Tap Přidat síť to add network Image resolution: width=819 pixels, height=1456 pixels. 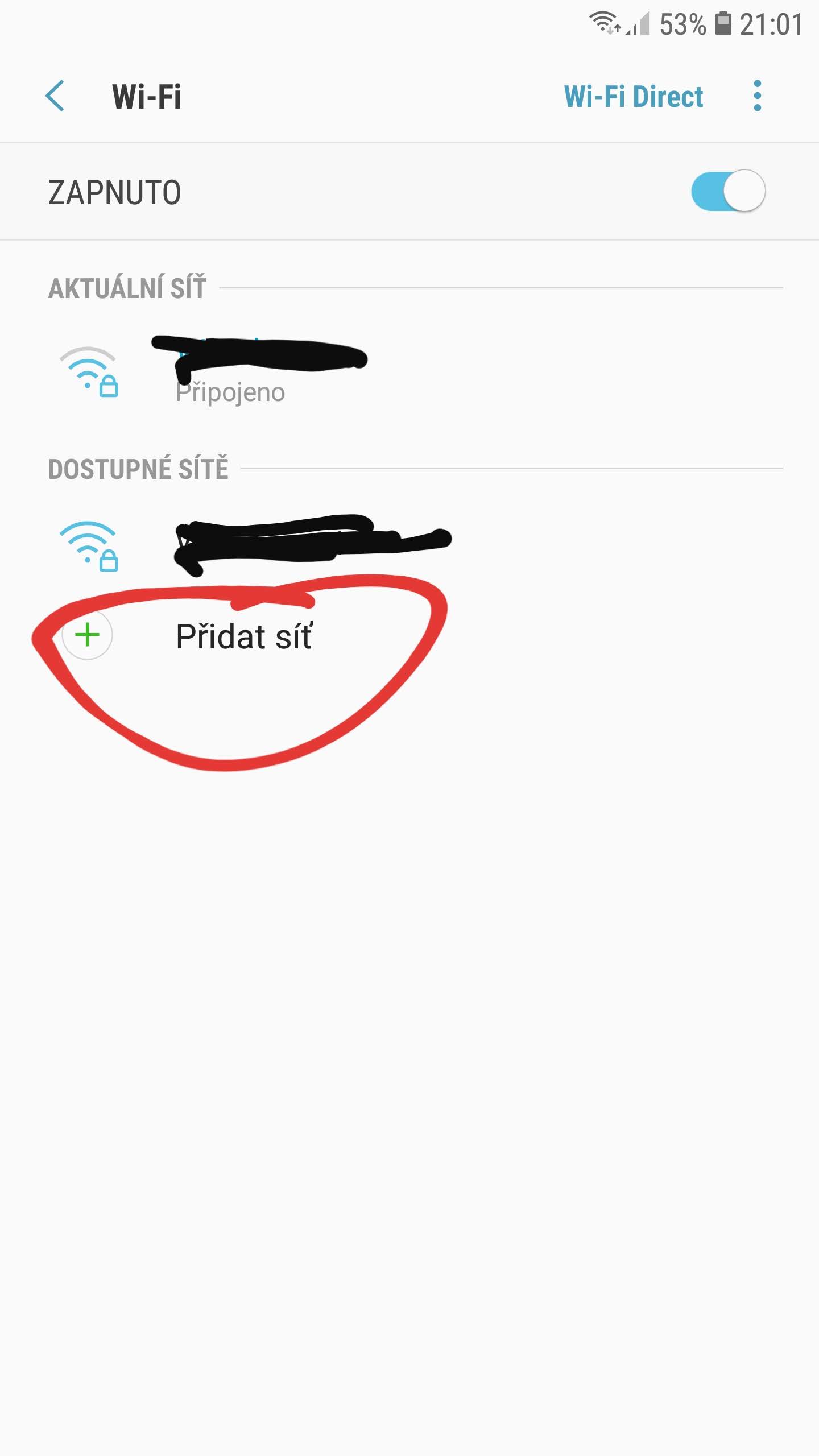point(243,636)
